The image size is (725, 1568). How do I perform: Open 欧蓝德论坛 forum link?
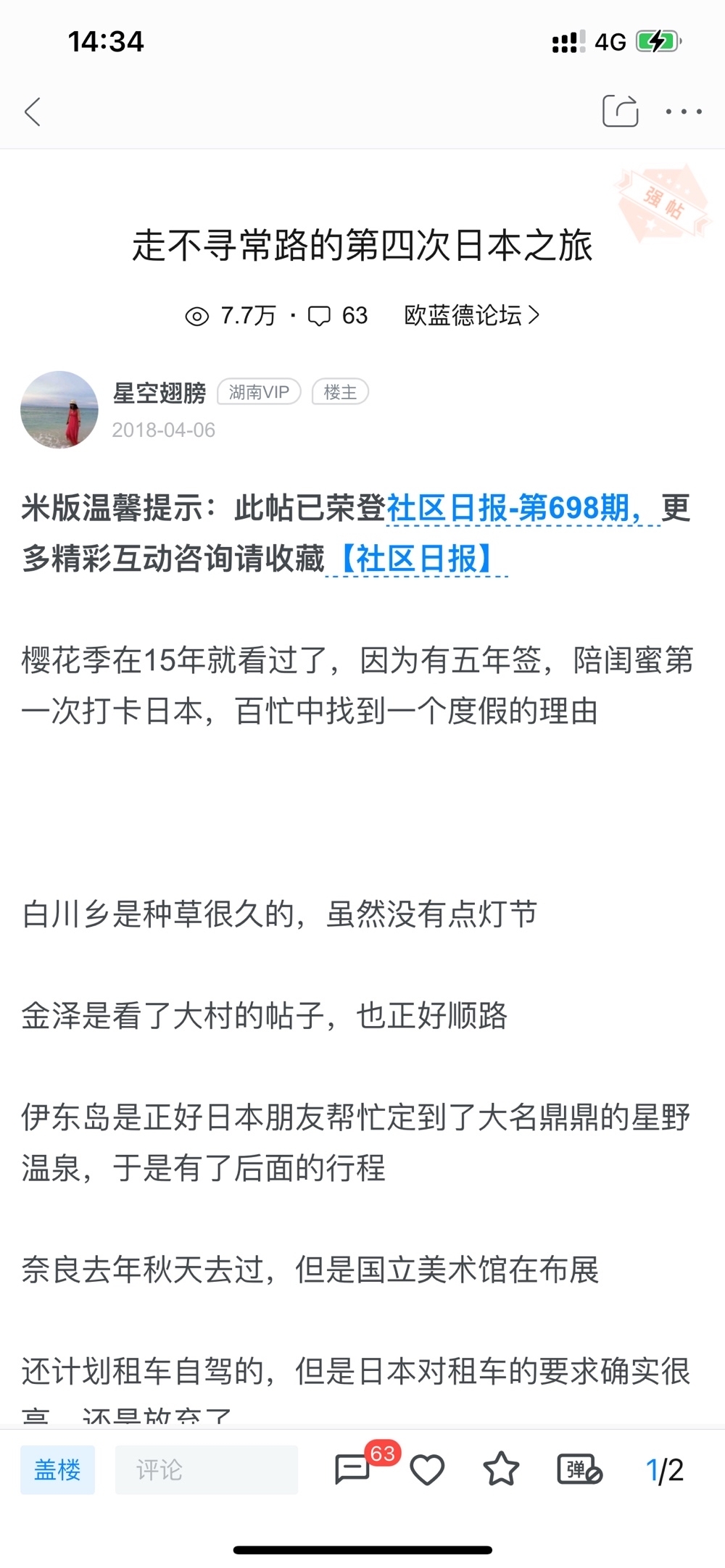471,315
